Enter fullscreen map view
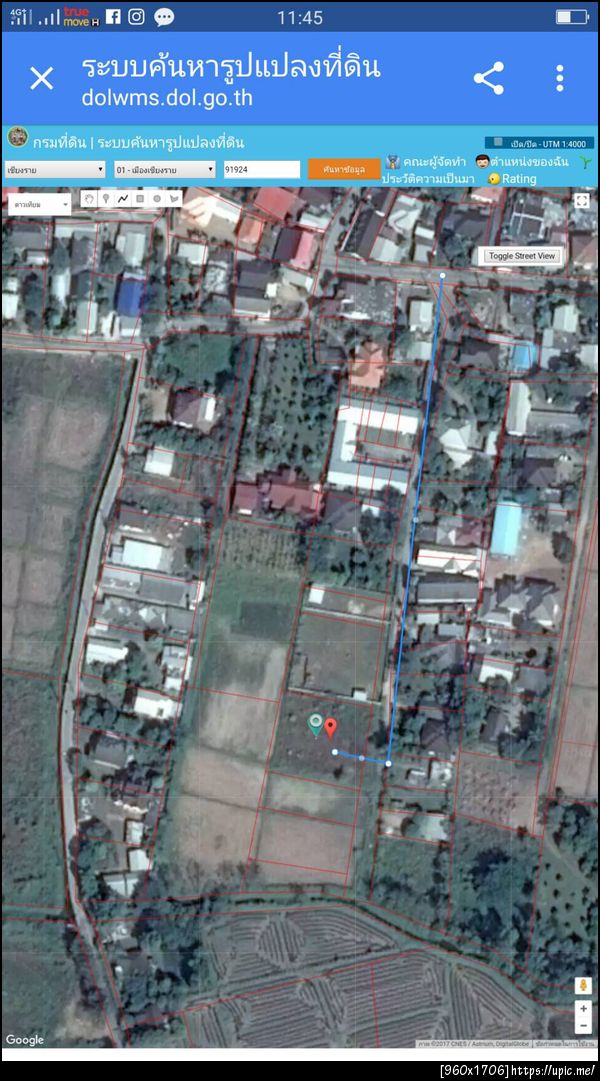Image resolution: width=600 pixels, height=1081 pixels. tap(582, 201)
